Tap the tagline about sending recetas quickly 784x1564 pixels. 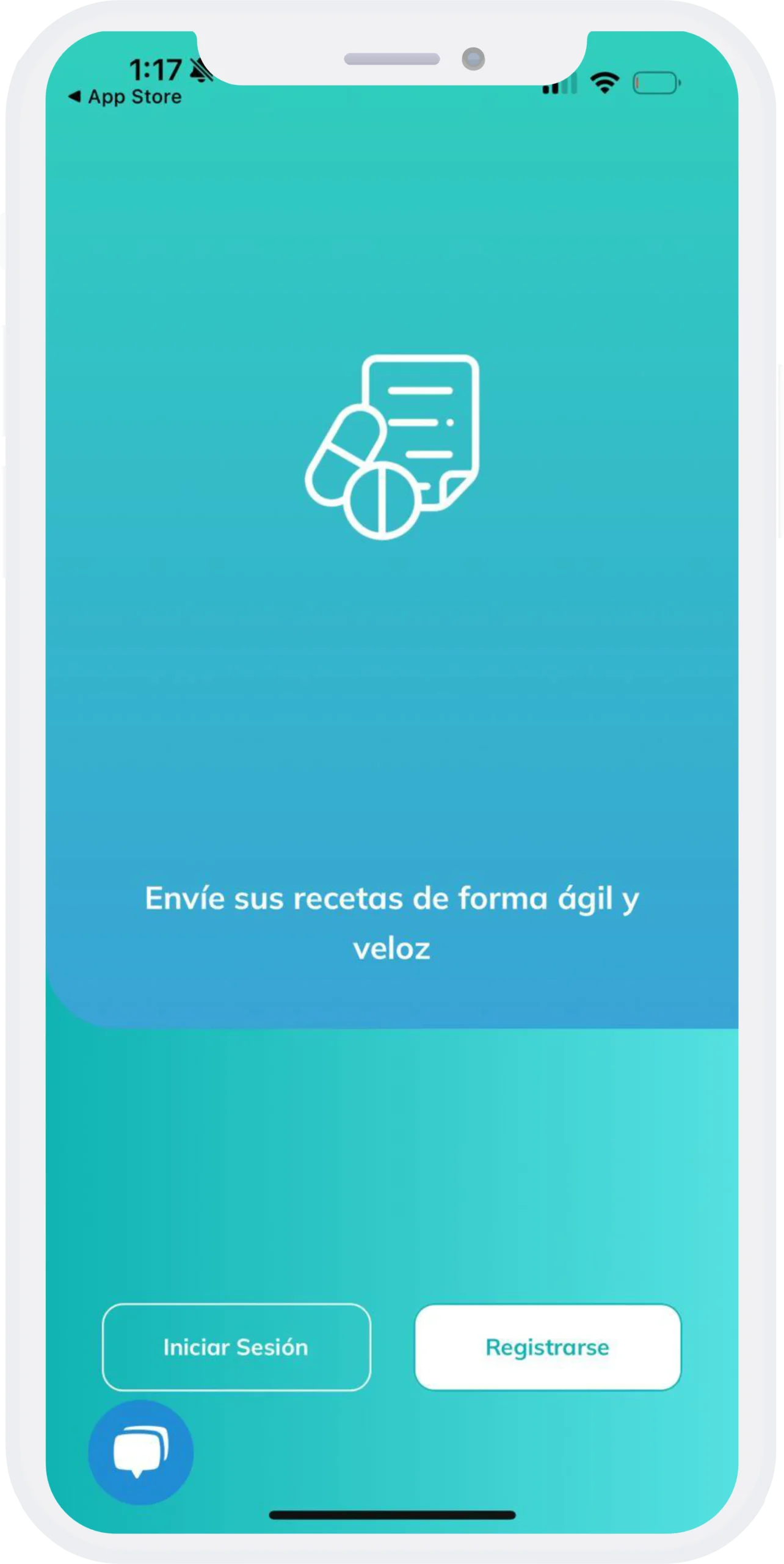pos(391,923)
